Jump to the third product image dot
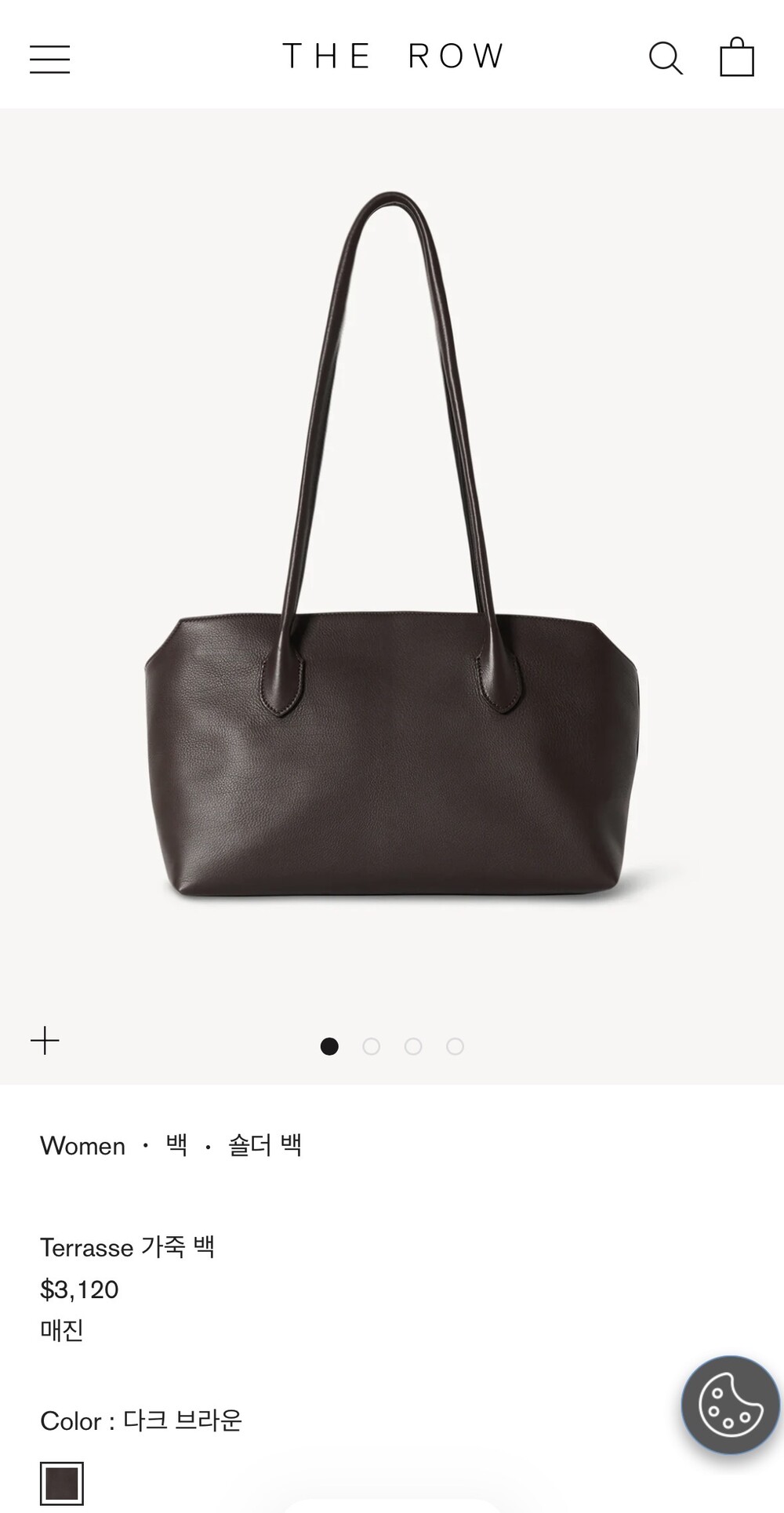Image resolution: width=784 pixels, height=1513 pixels. pos(413,1046)
